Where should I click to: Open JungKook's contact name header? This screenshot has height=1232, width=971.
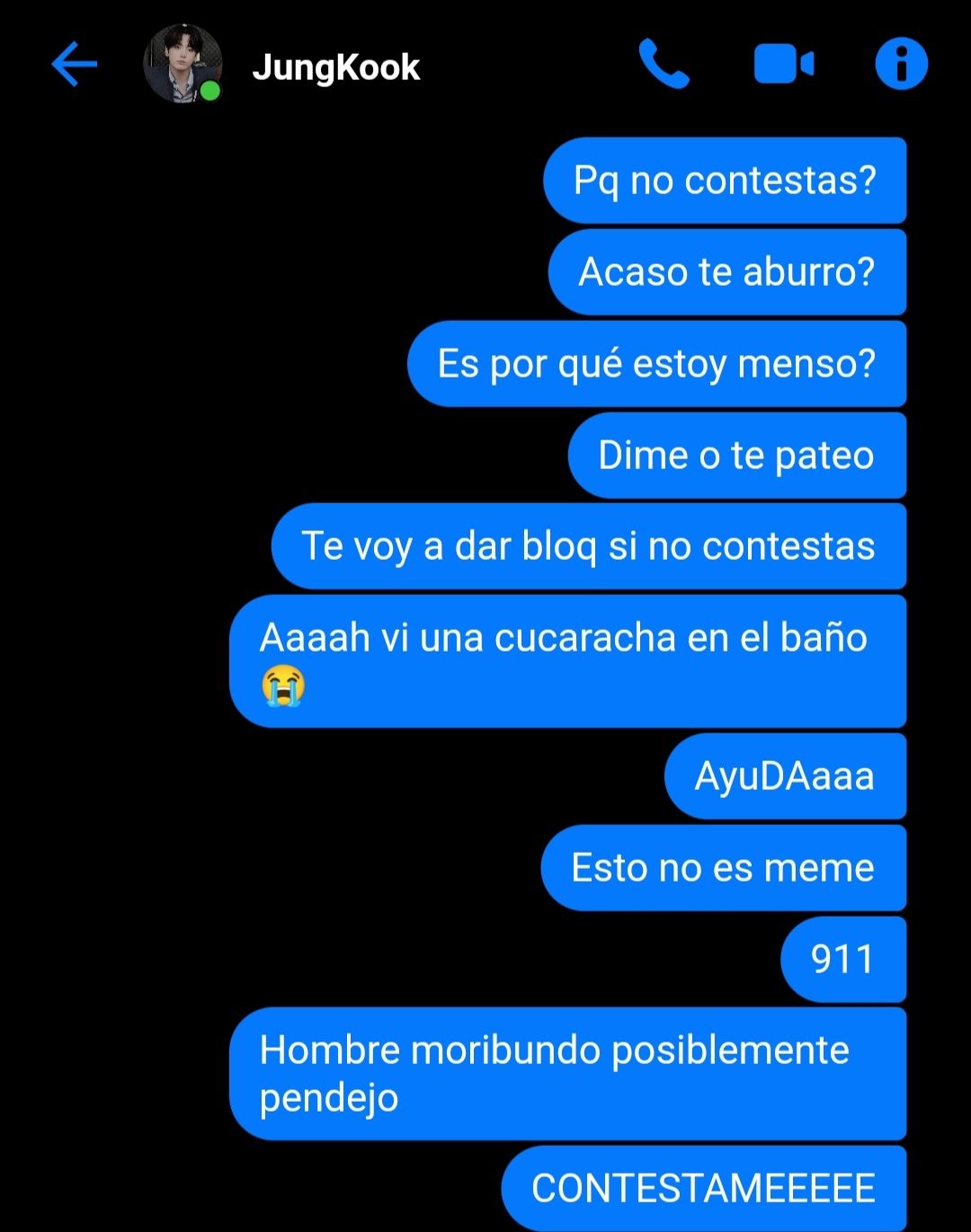pos(336,67)
